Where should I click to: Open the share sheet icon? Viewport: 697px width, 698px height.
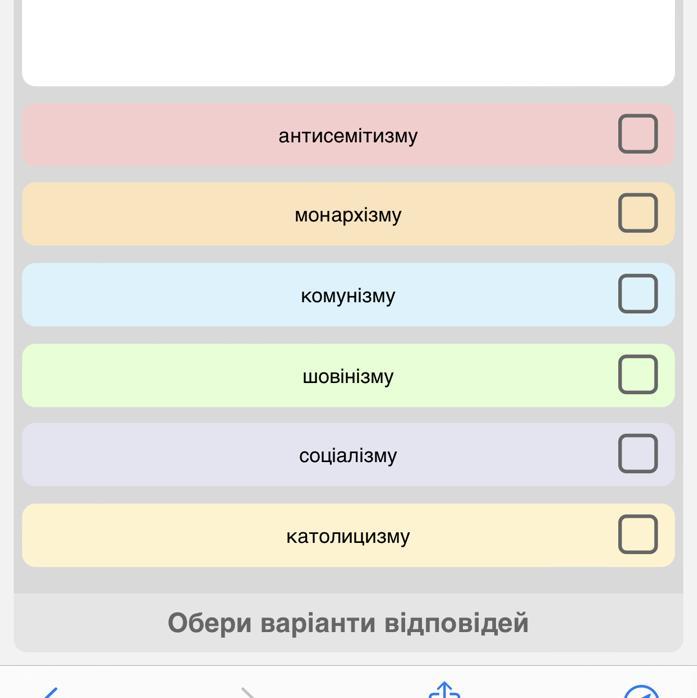pos(444,690)
